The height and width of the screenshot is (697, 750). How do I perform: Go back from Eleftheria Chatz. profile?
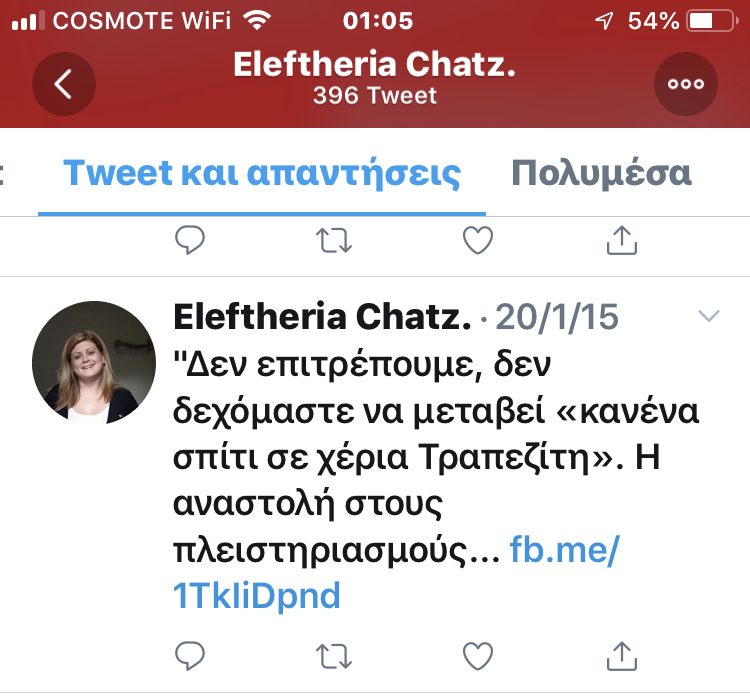(63, 84)
